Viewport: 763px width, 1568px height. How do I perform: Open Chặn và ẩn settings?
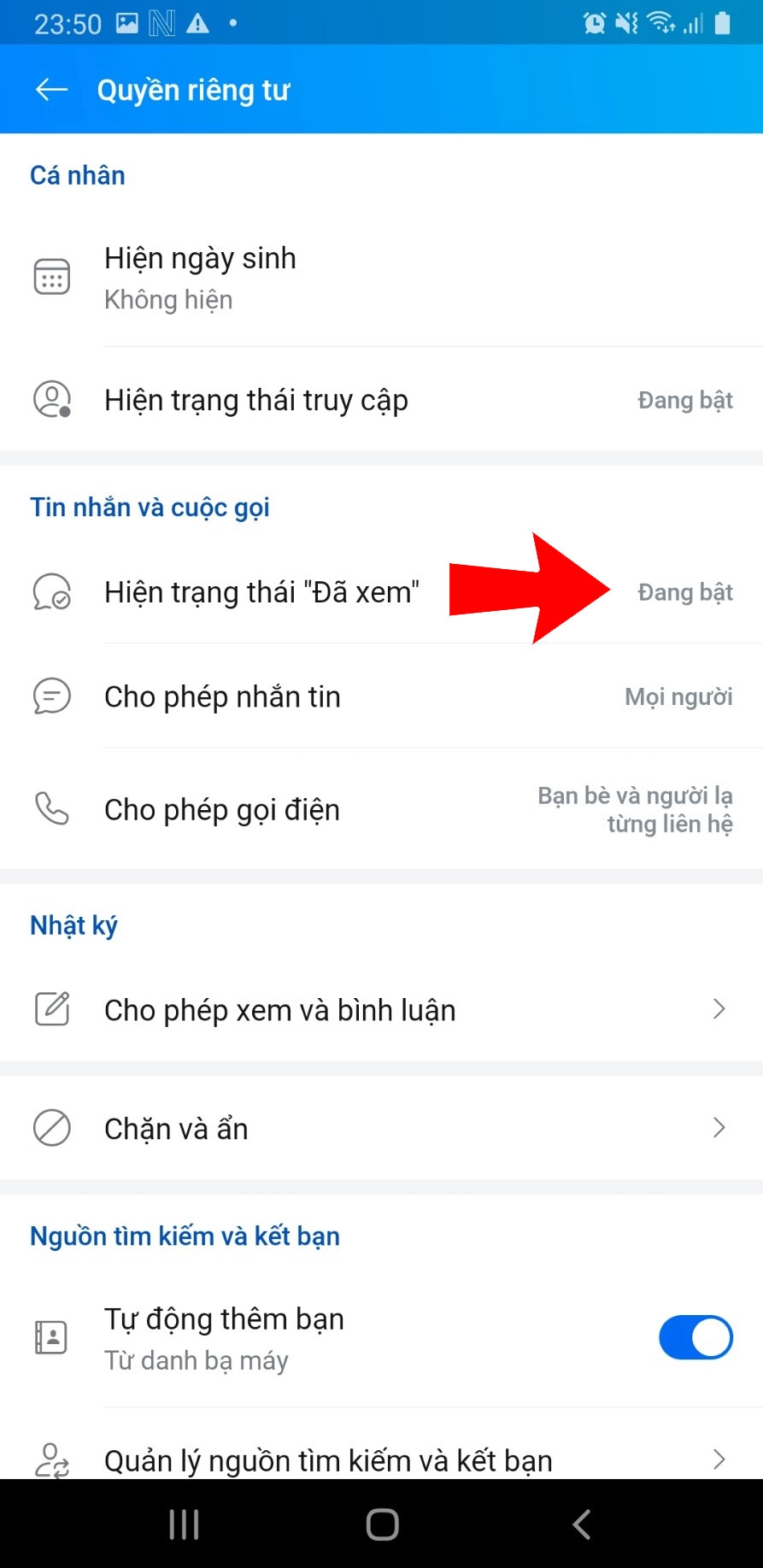(381, 1128)
